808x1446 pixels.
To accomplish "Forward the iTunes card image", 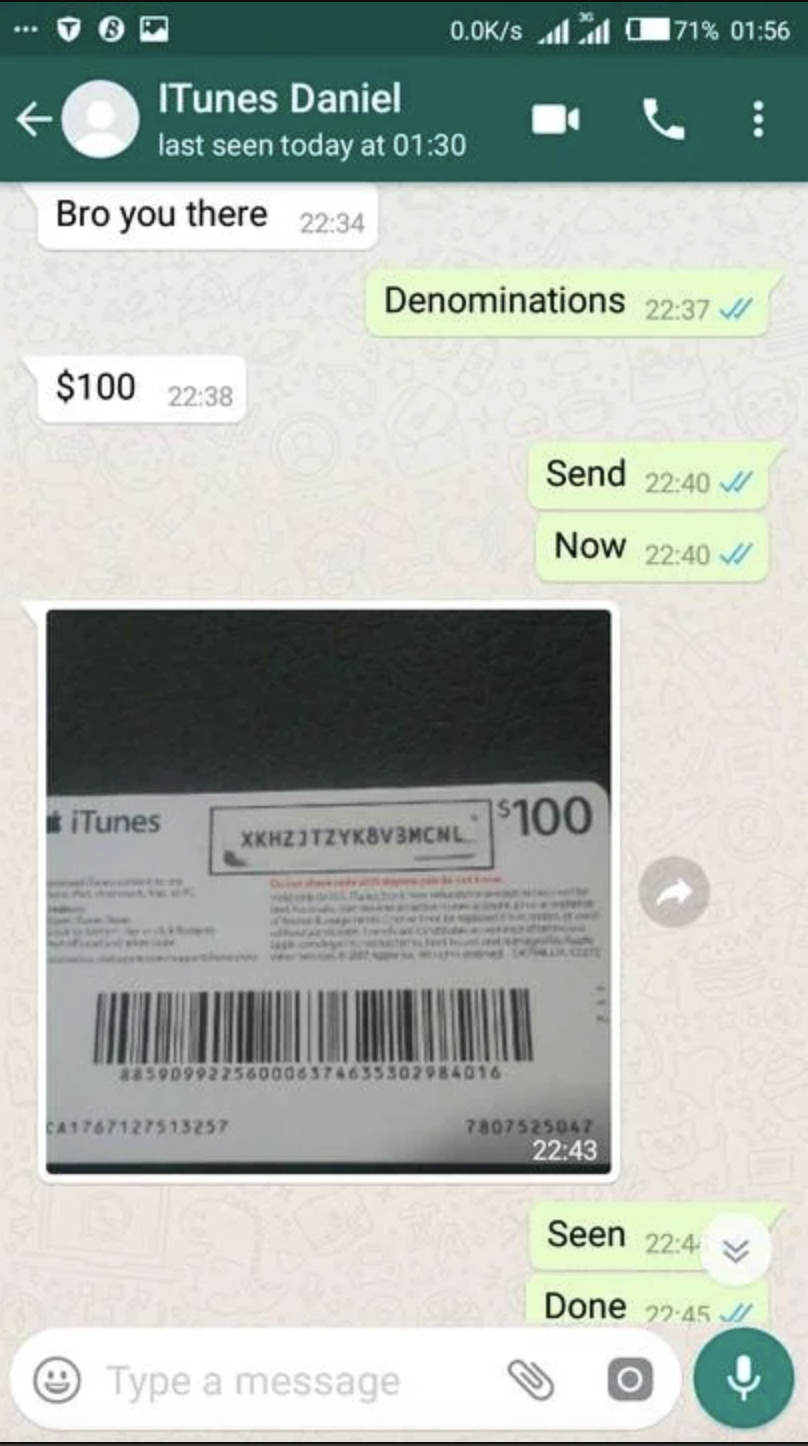I will point(674,892).
